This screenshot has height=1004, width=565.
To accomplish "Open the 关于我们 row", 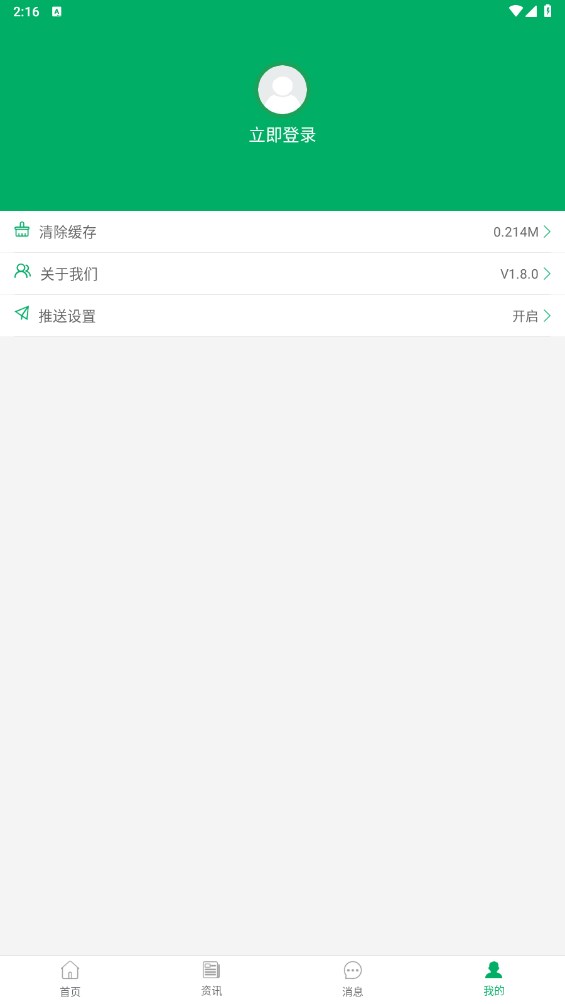I will [x=282, y=274].
